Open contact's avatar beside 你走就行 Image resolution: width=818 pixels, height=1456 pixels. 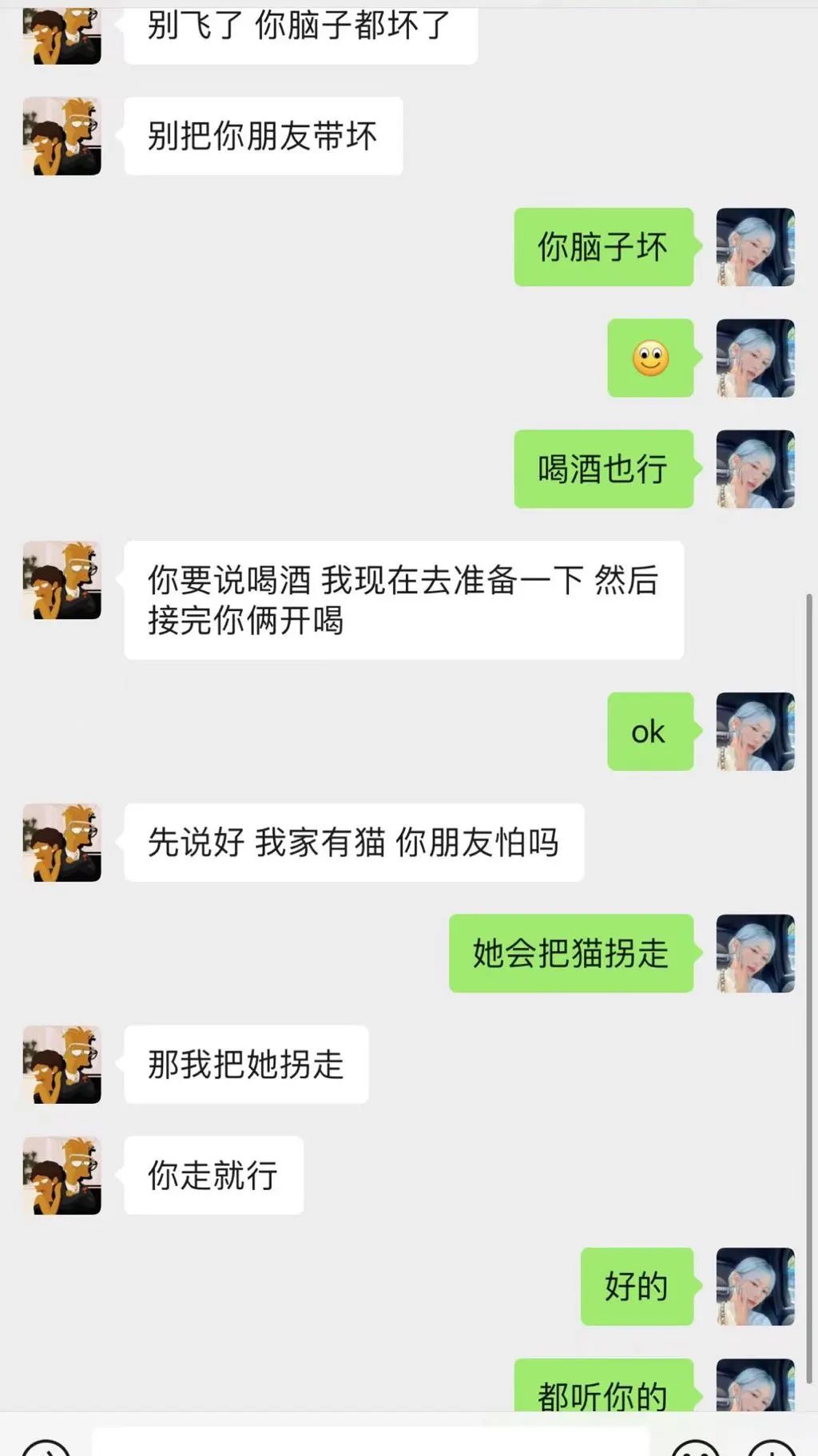coord(62,1176)
